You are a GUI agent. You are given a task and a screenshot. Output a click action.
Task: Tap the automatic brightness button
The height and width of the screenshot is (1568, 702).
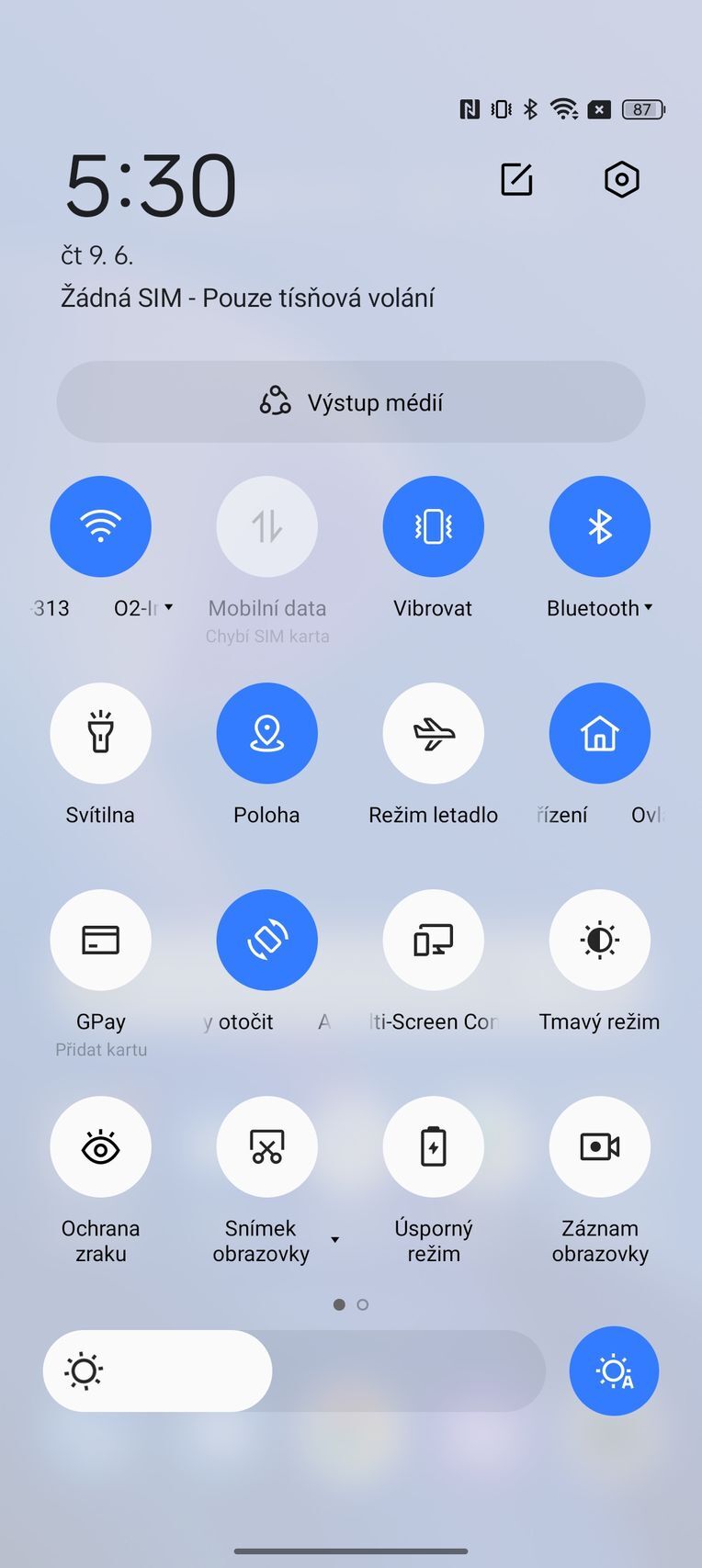(x=614, y=1371)
